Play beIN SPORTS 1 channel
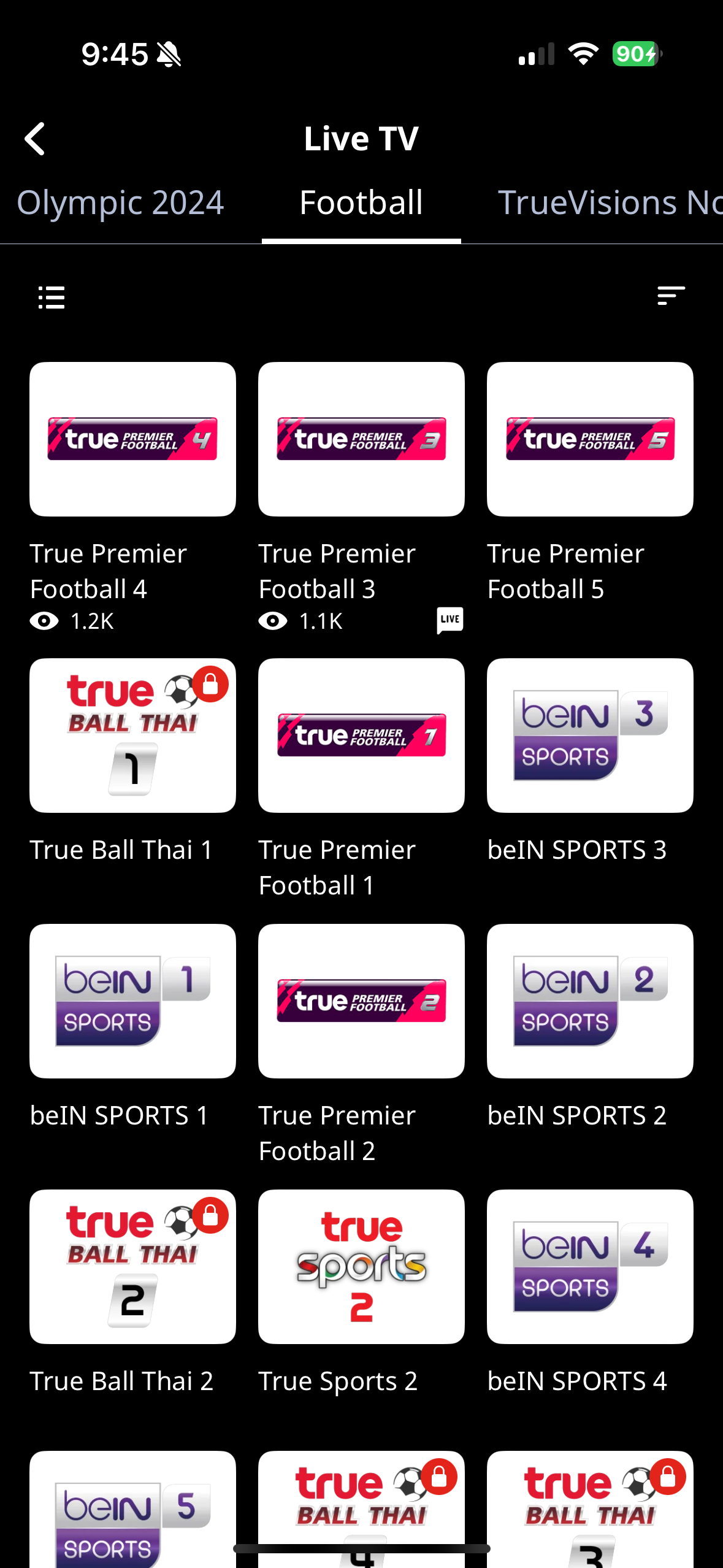The image size is (723, 1568). (132, 1001)
